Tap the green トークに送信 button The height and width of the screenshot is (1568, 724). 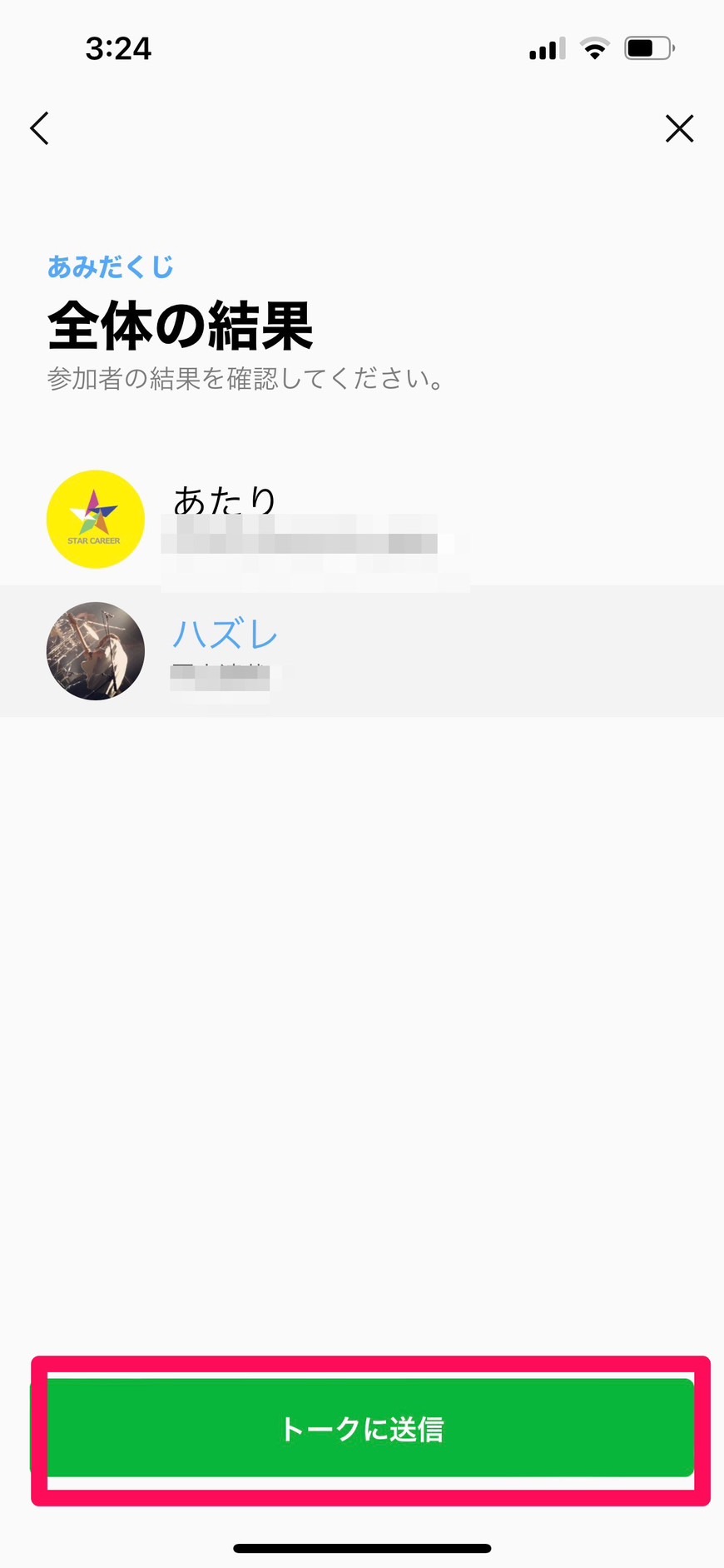[363, 1428]
